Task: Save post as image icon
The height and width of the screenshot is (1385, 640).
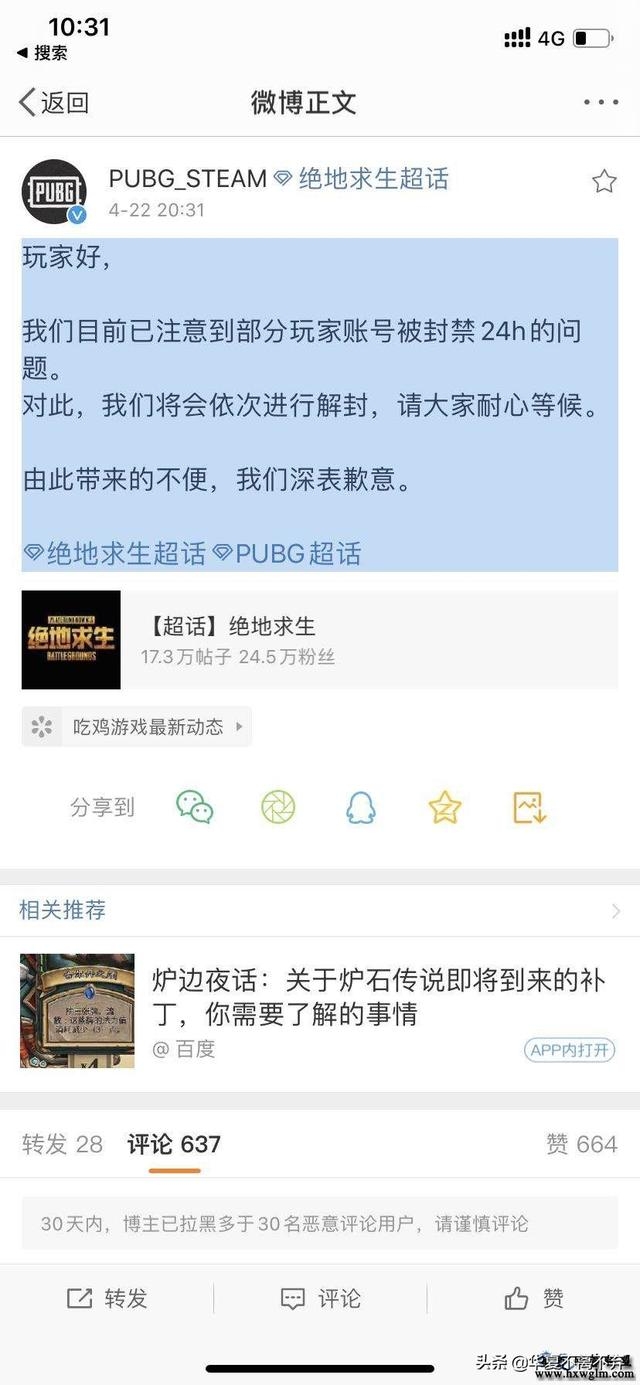Action: point(529,807)
